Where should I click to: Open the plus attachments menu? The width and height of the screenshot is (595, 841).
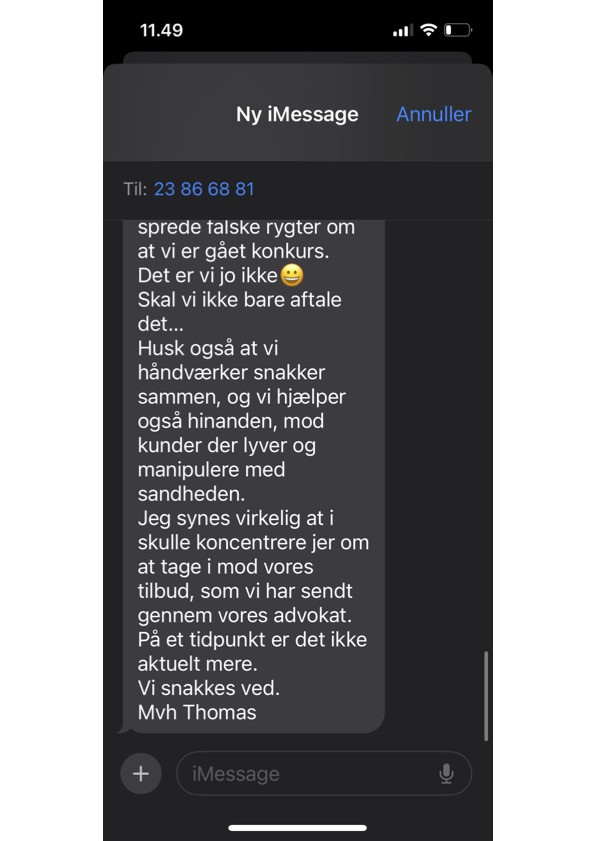[141, 773]
